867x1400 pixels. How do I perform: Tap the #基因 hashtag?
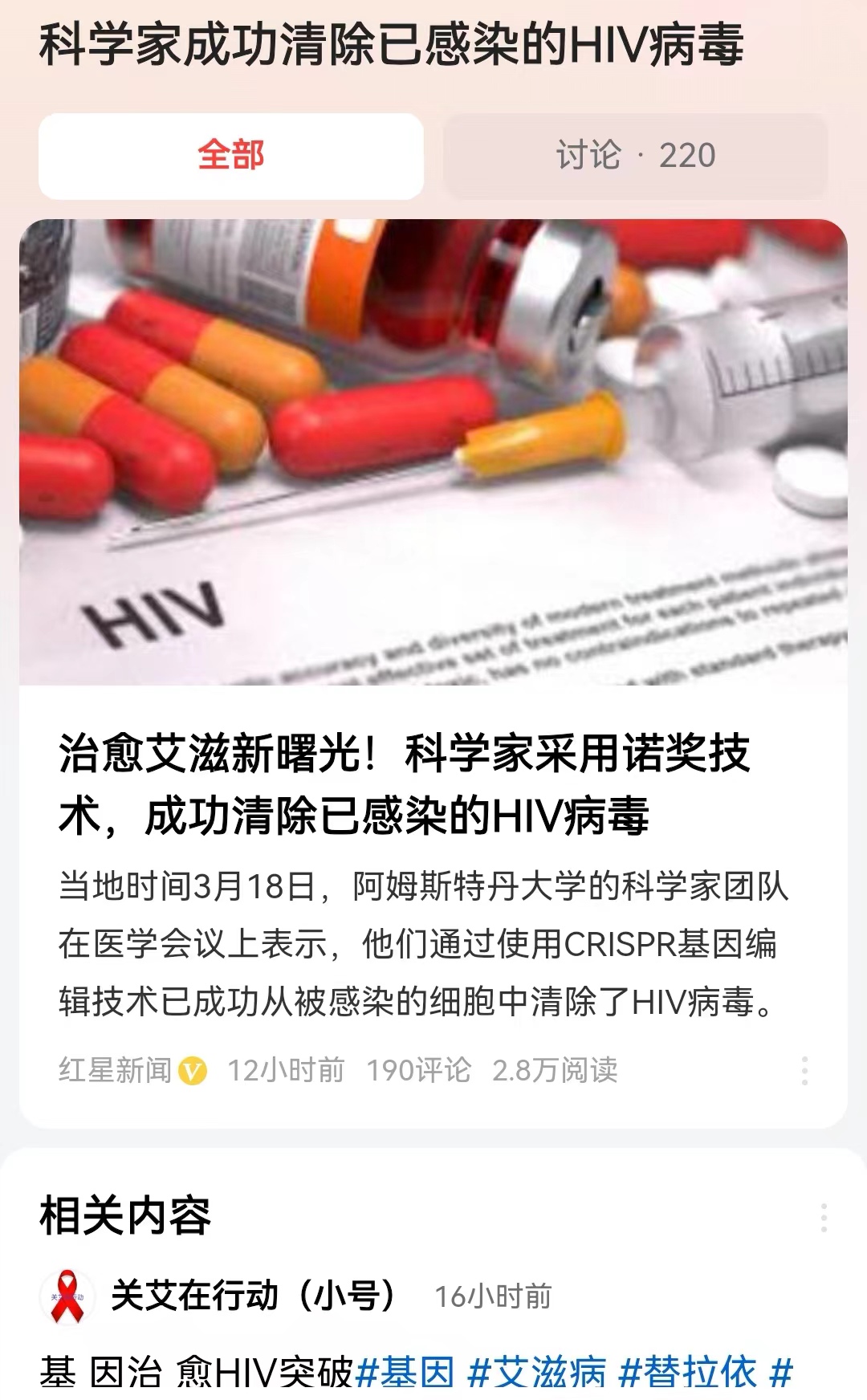(405, 1373)
